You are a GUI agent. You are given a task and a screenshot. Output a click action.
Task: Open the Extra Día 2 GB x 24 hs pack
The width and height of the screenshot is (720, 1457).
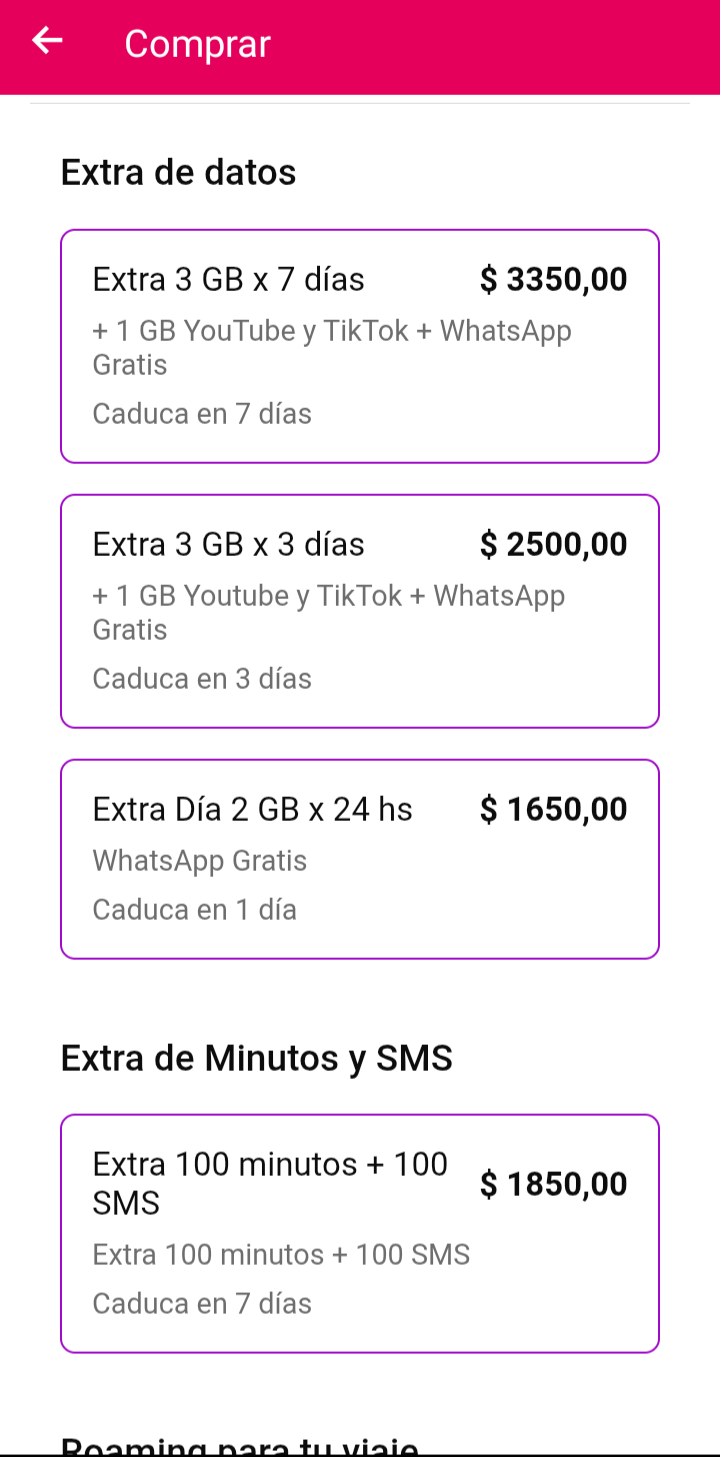coord(360,859)
